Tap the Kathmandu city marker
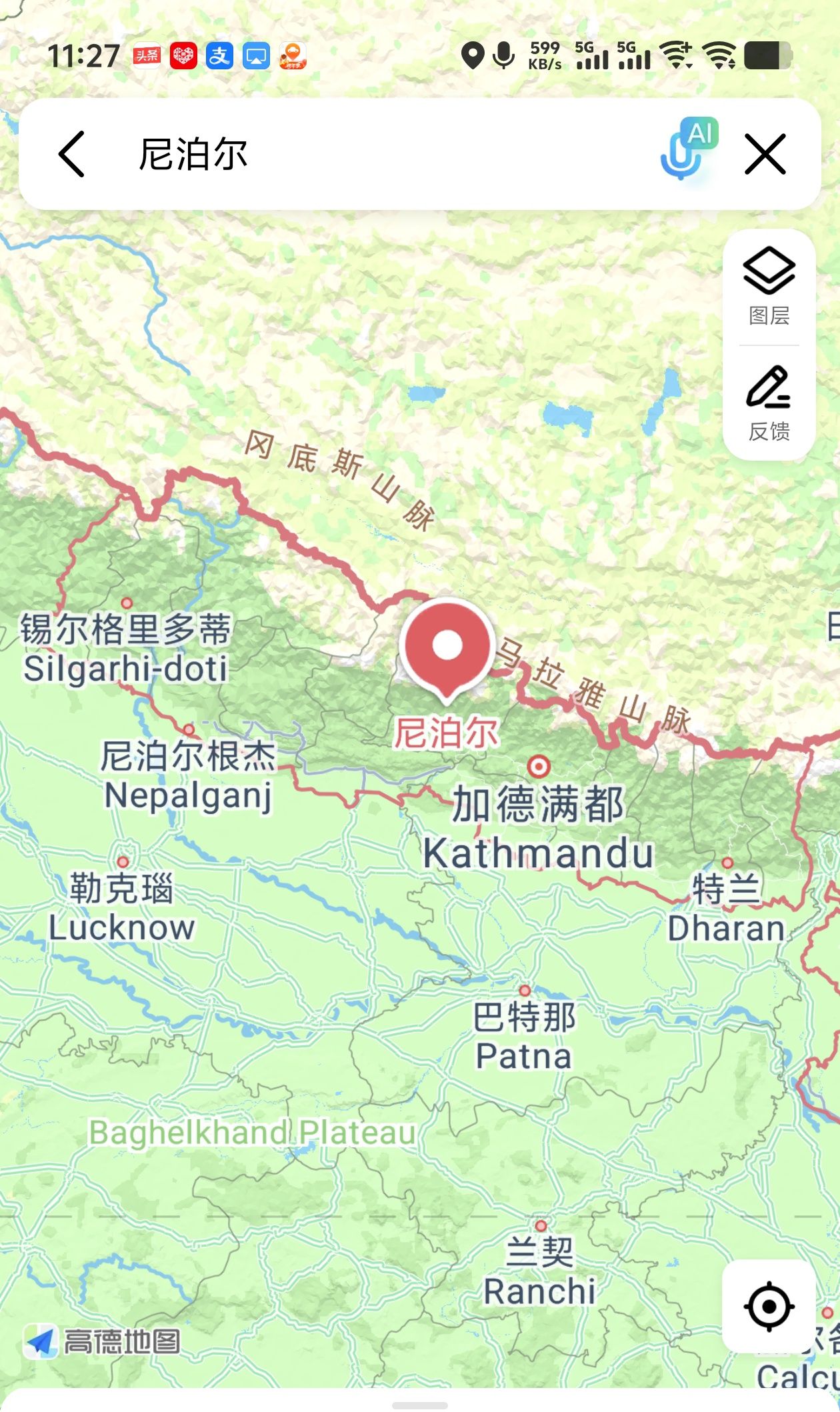The width and height of the screenshot is (840, 1412). (539, 767)
